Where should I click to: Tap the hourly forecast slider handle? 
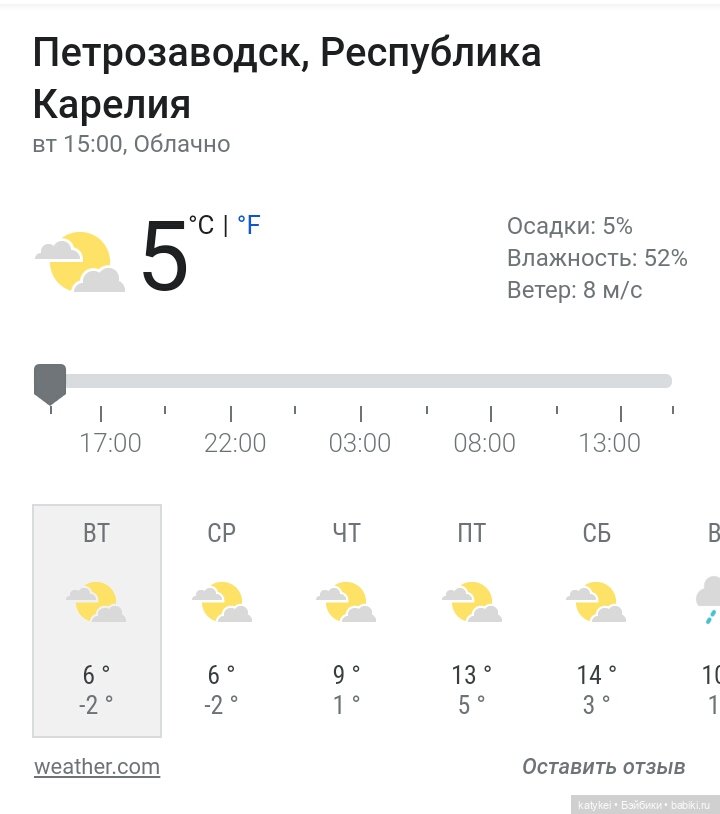[x=50, y=382]
